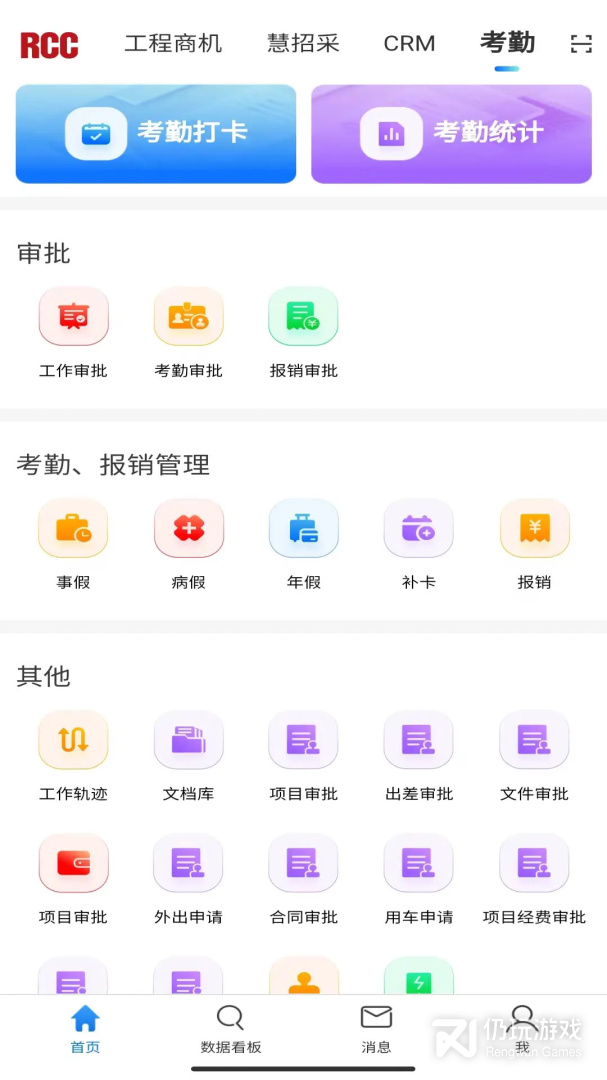The height and width of the screenshot is (1080, 607).
Task: Open the scan icon in top bar
Action: (x=581, y=43)
